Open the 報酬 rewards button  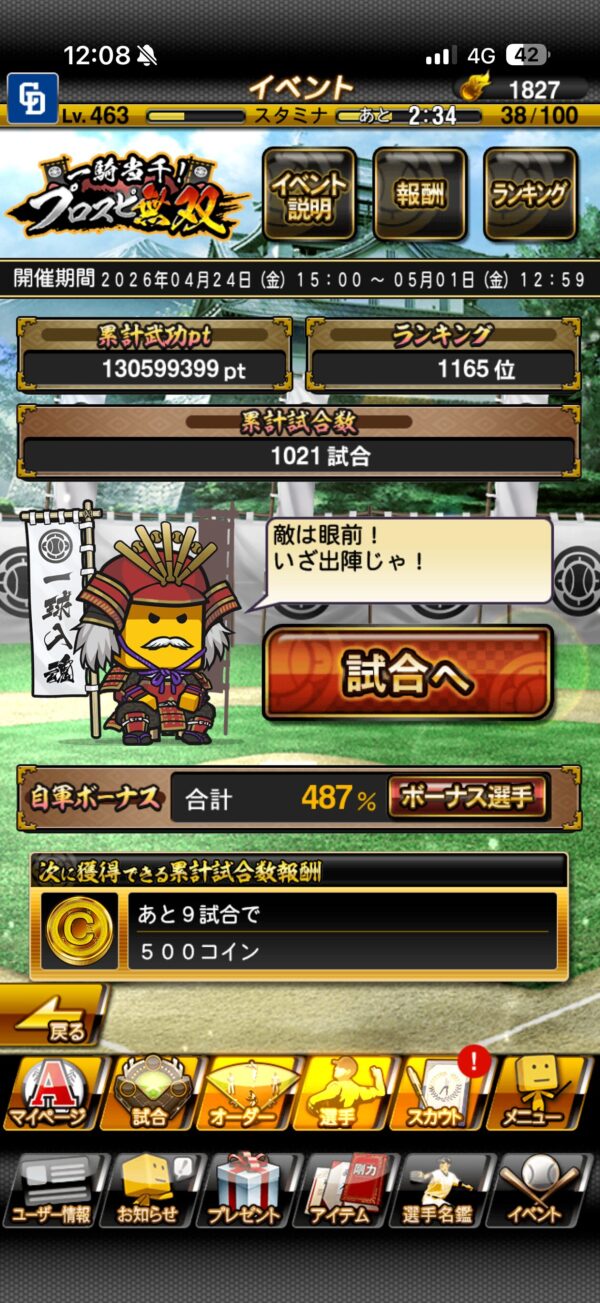point(420,195)
